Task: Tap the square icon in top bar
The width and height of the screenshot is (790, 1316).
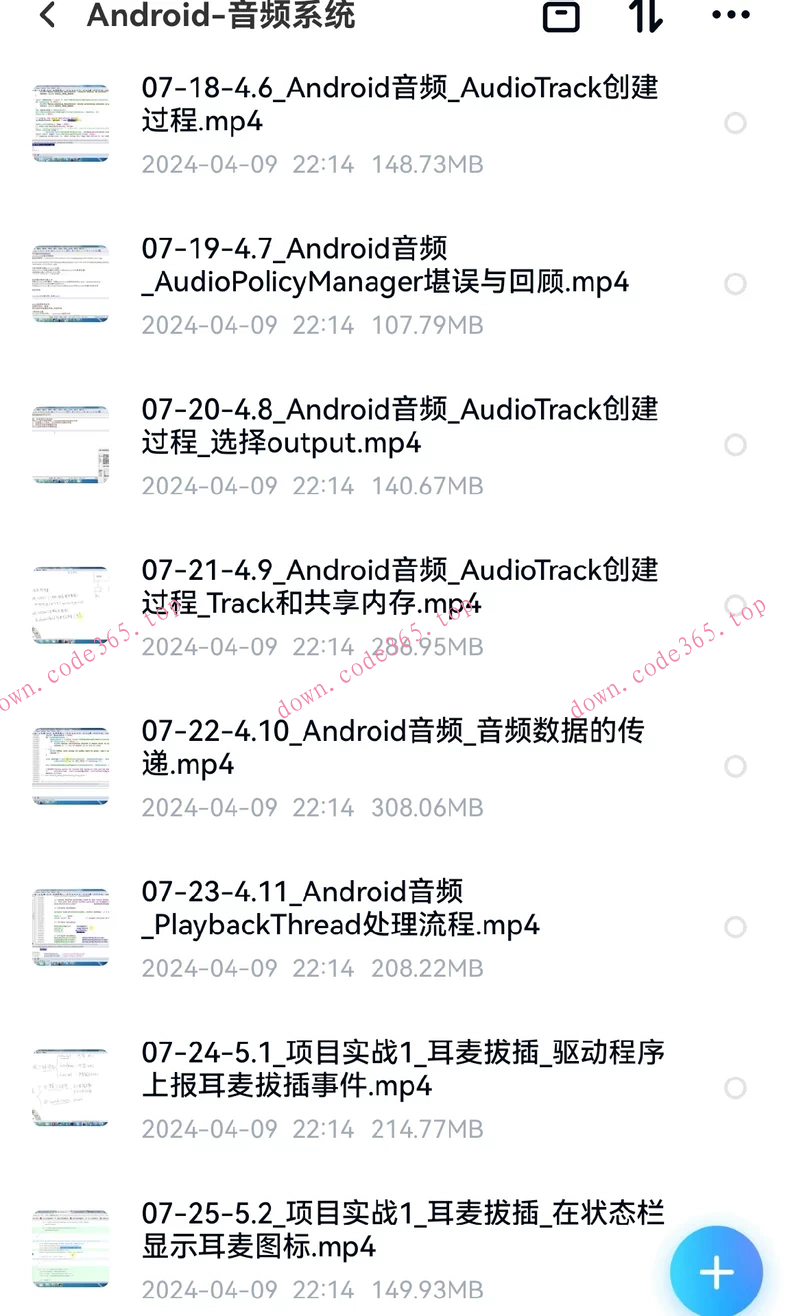Action: [561, 15]
